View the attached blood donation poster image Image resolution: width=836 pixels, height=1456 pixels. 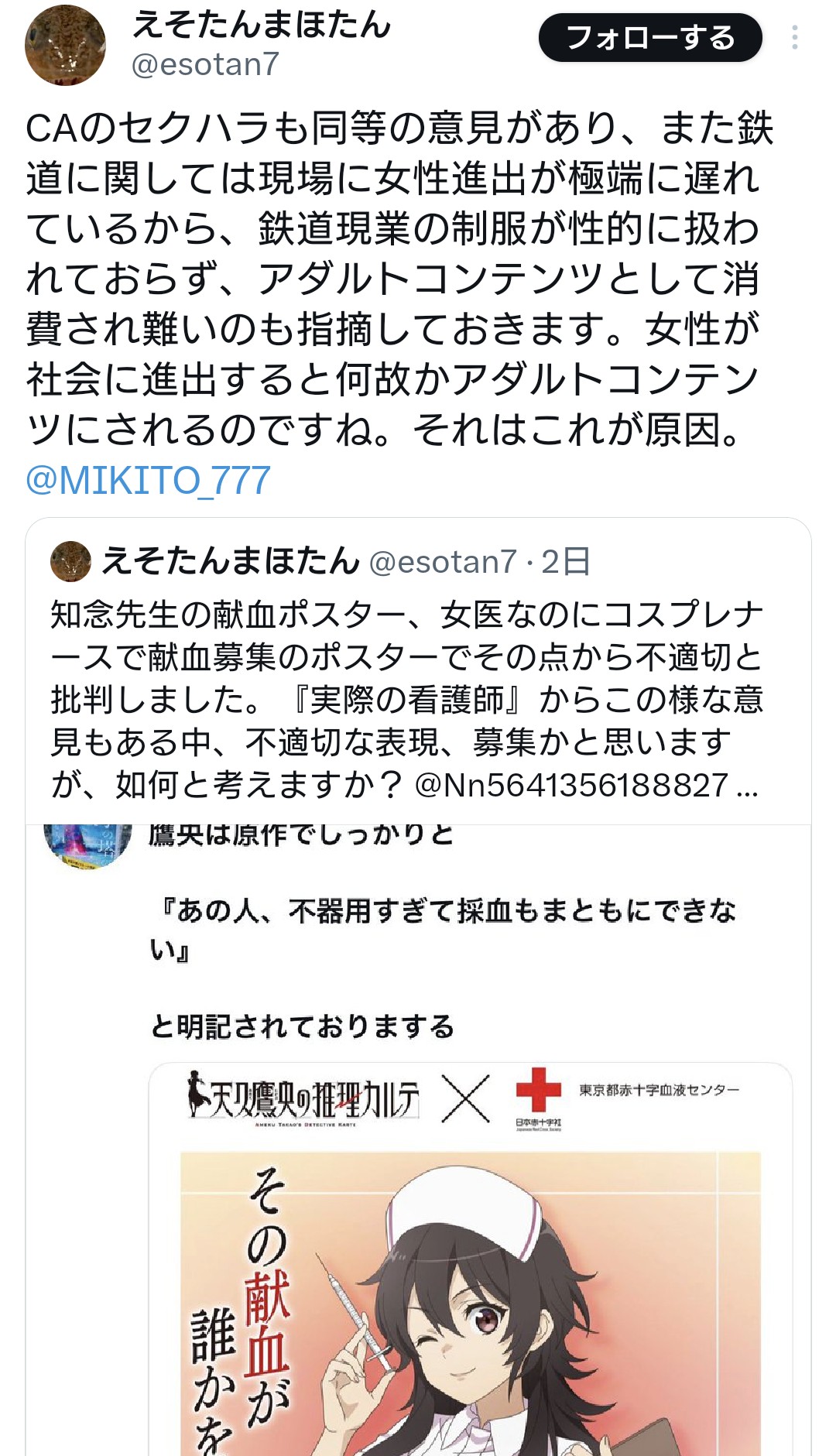[x=470, y=1259]
